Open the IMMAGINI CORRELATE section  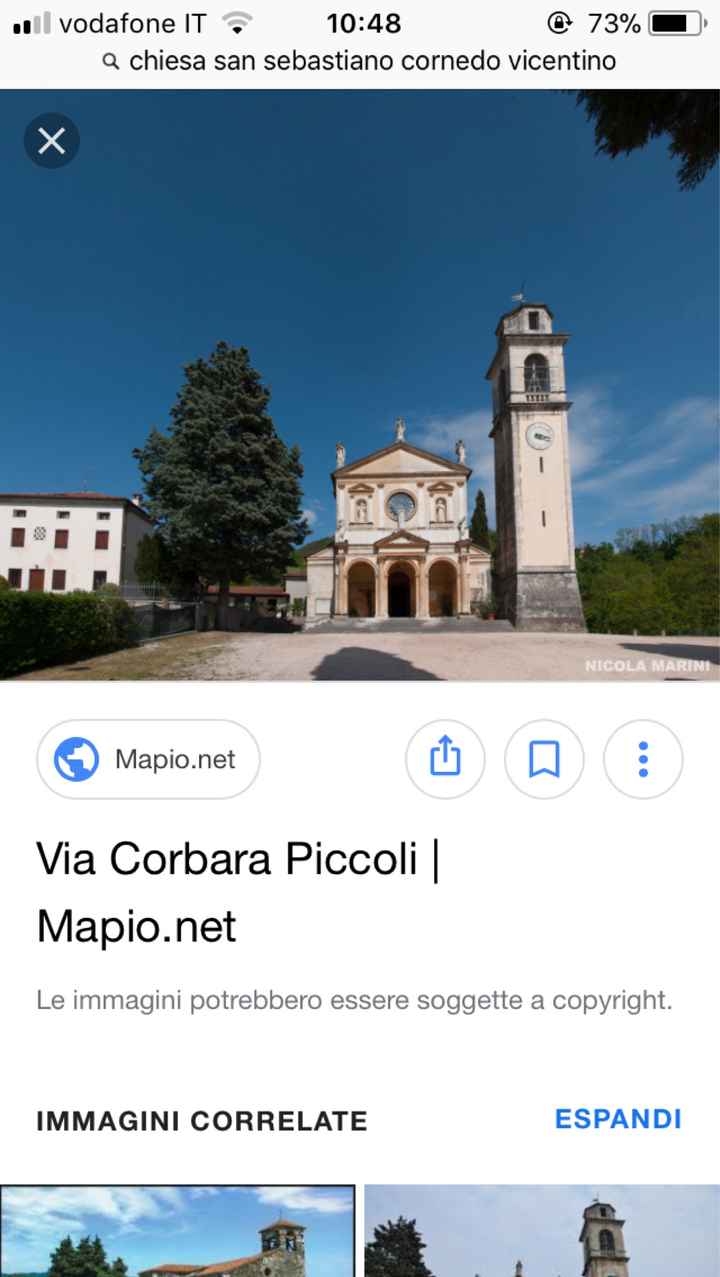click(x=202, y=1121)
